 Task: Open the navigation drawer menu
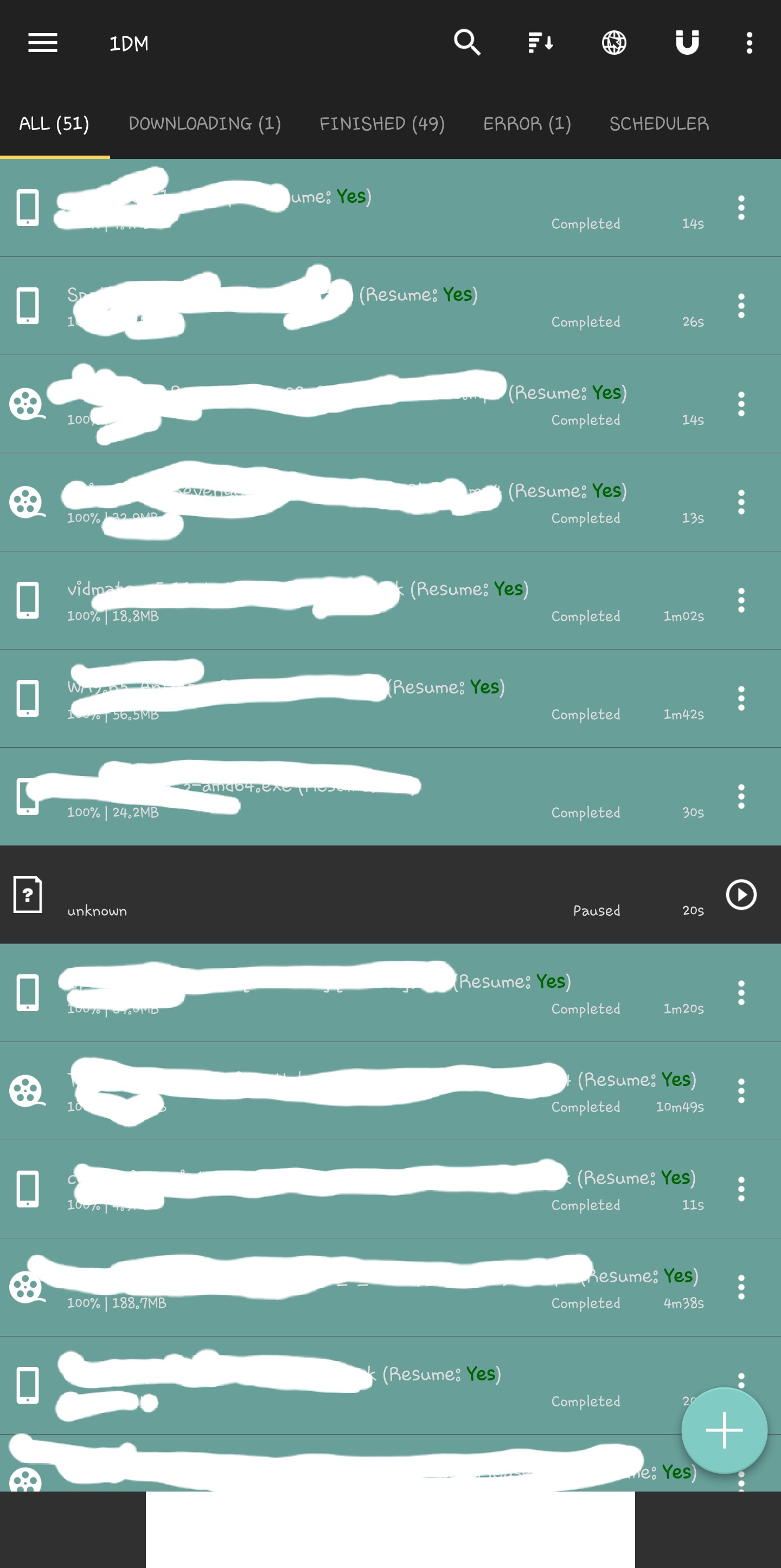(43, 43)
